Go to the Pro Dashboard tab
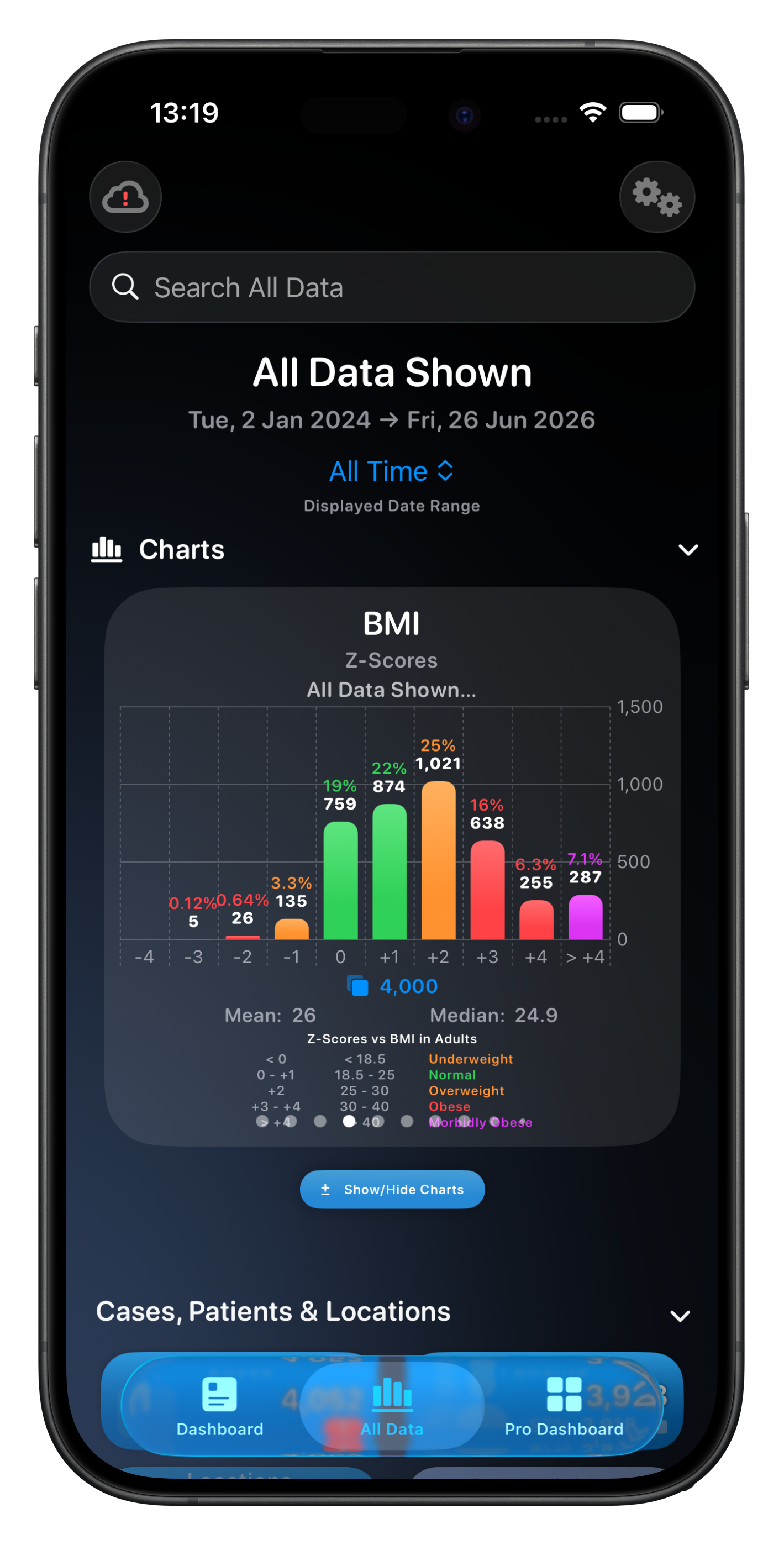The image size is (784, 1545). (564, 1406)
